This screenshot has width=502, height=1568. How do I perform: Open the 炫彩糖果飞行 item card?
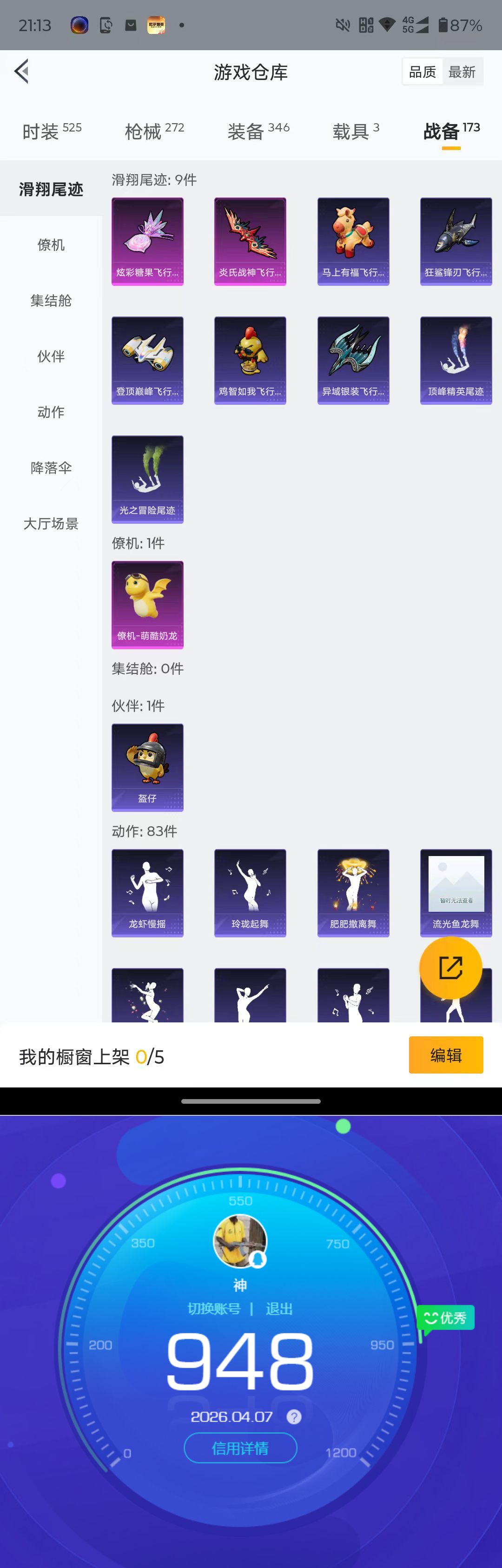pyautogui.click(x=147, y=241)
